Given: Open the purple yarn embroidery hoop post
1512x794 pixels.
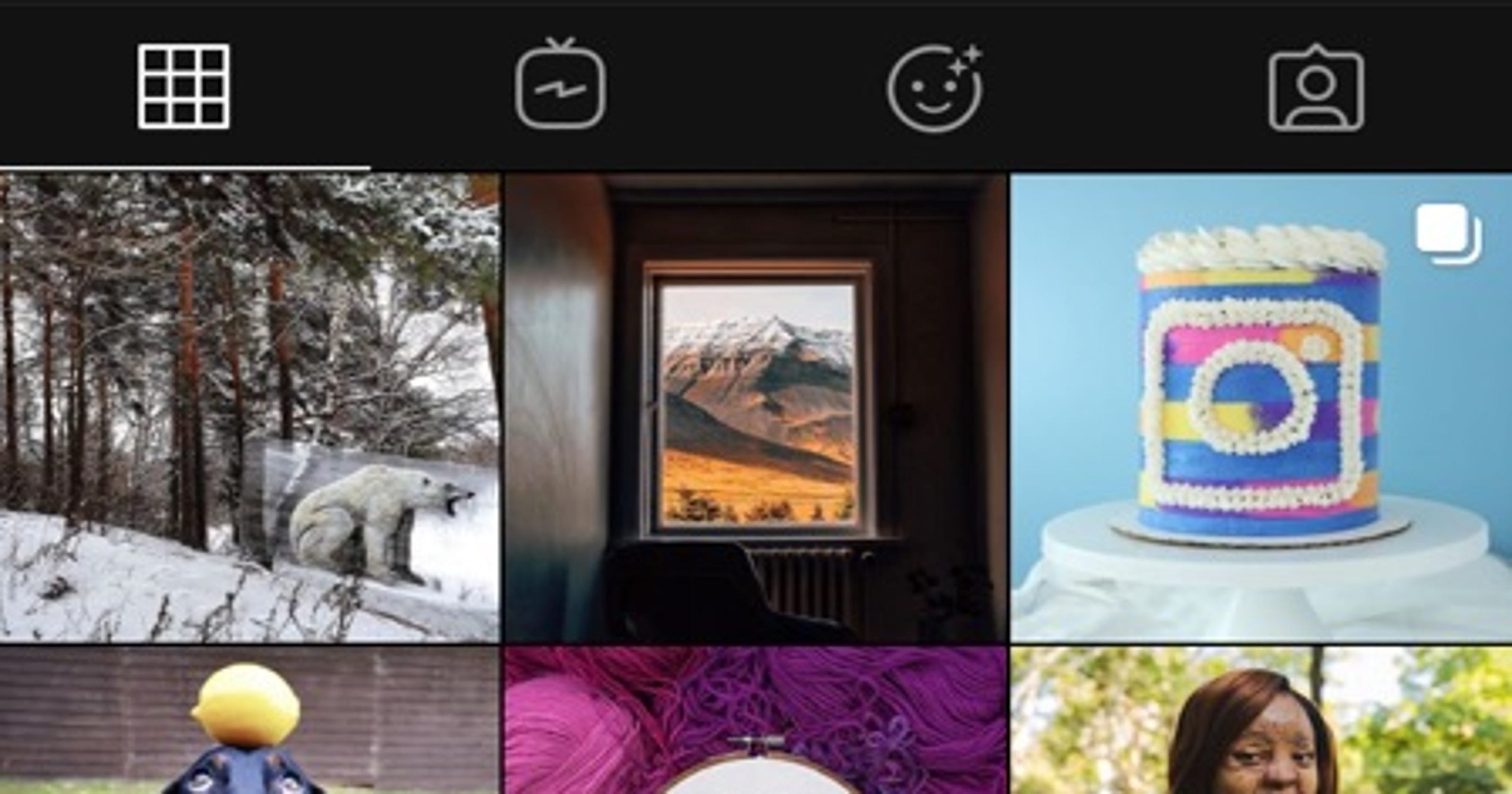Looking at the screenshot, I should [x=756, y=721].
